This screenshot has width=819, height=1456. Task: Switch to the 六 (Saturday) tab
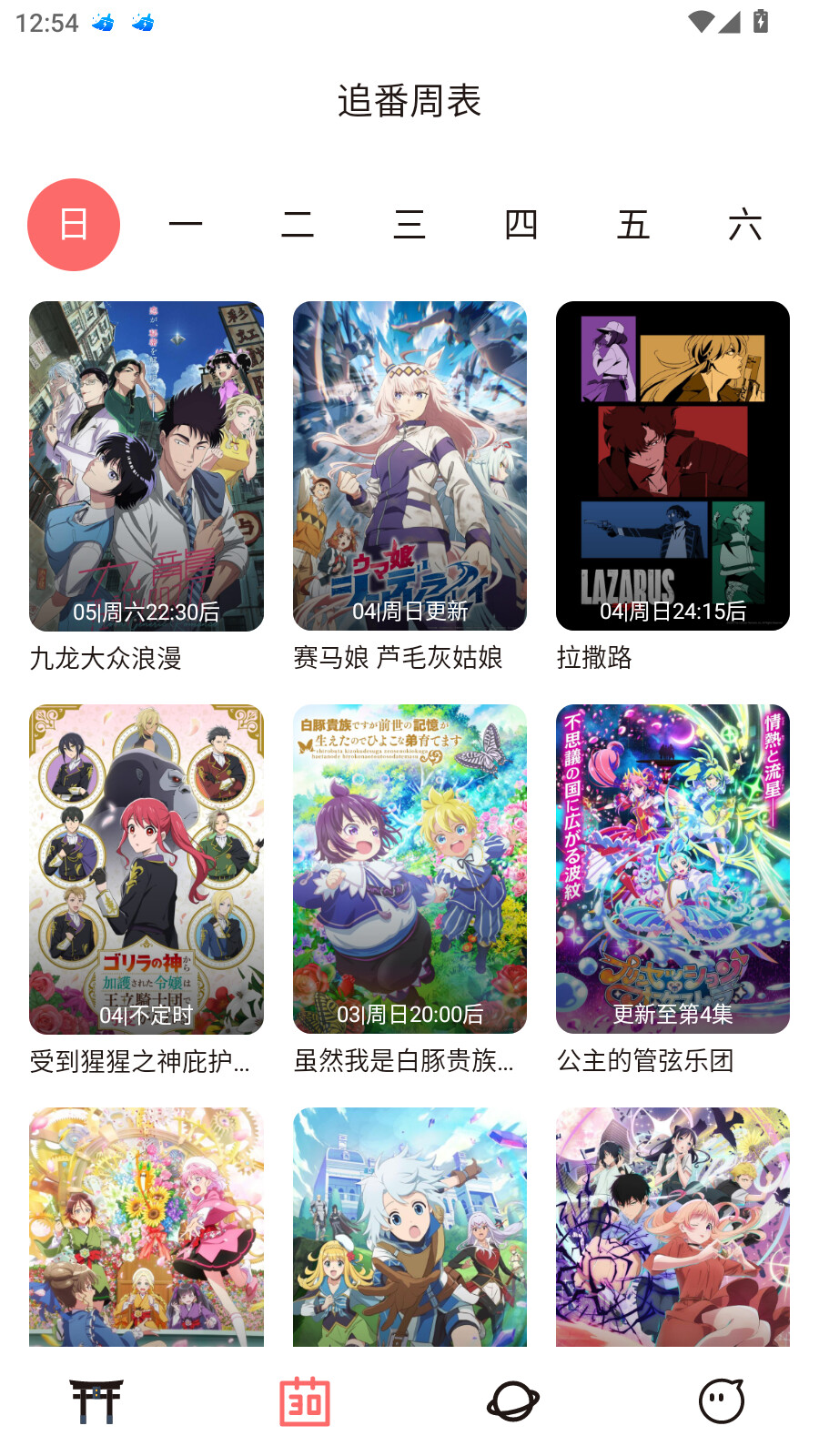point(745,225)
